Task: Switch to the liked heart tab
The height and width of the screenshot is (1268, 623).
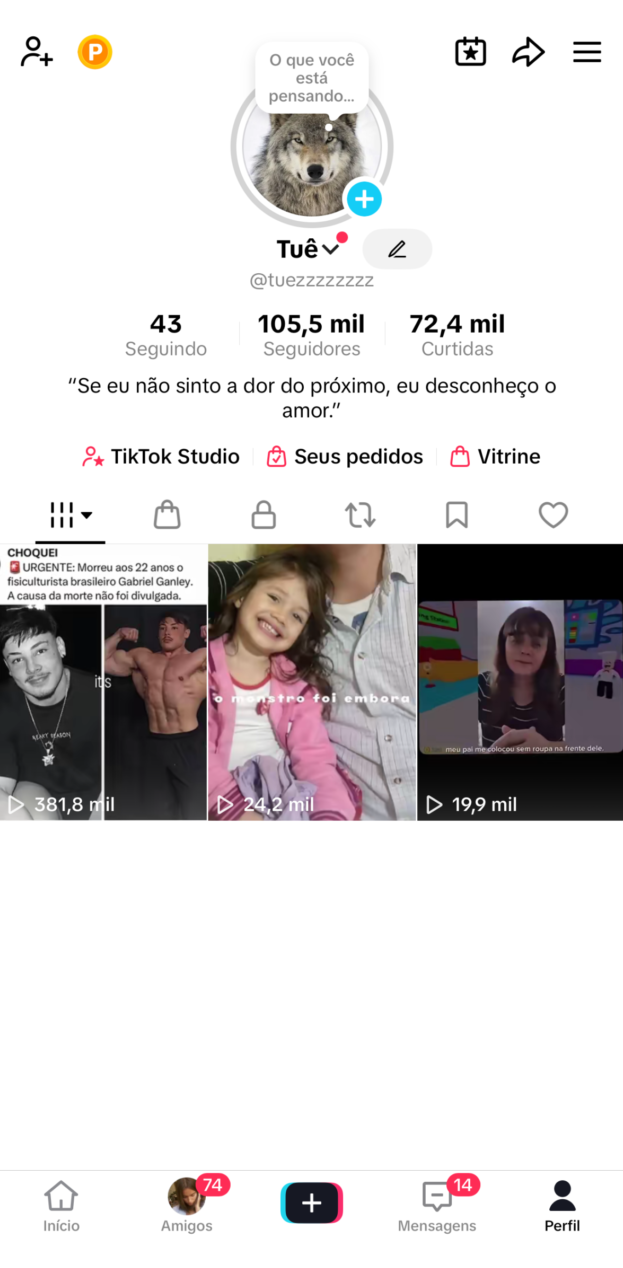Action: coord(553,515)
